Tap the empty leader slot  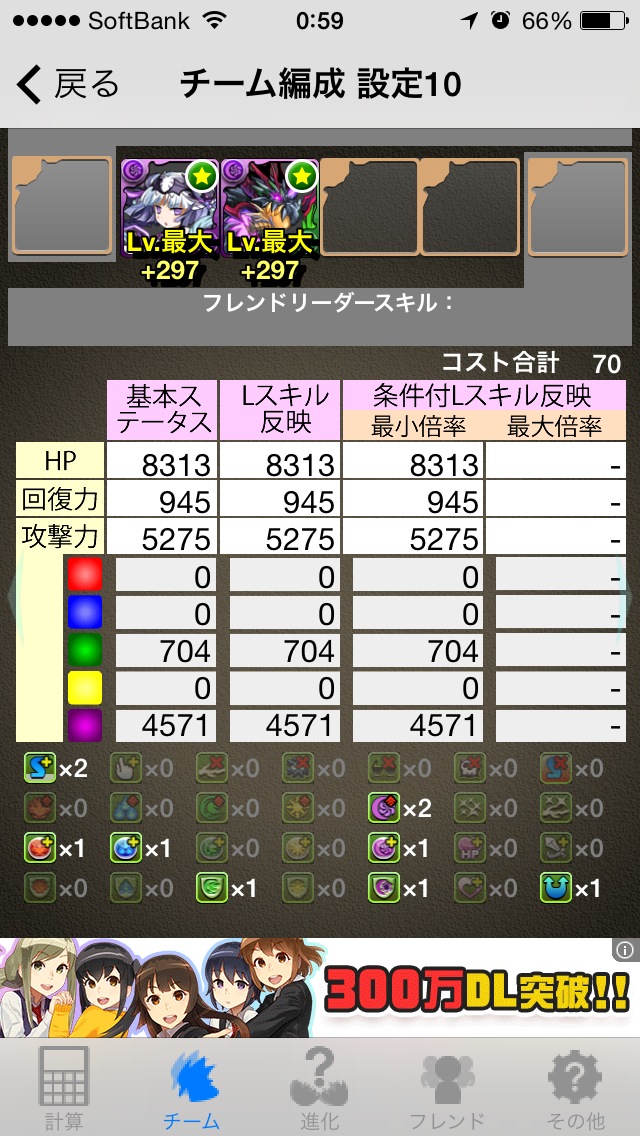click(62, 207)
